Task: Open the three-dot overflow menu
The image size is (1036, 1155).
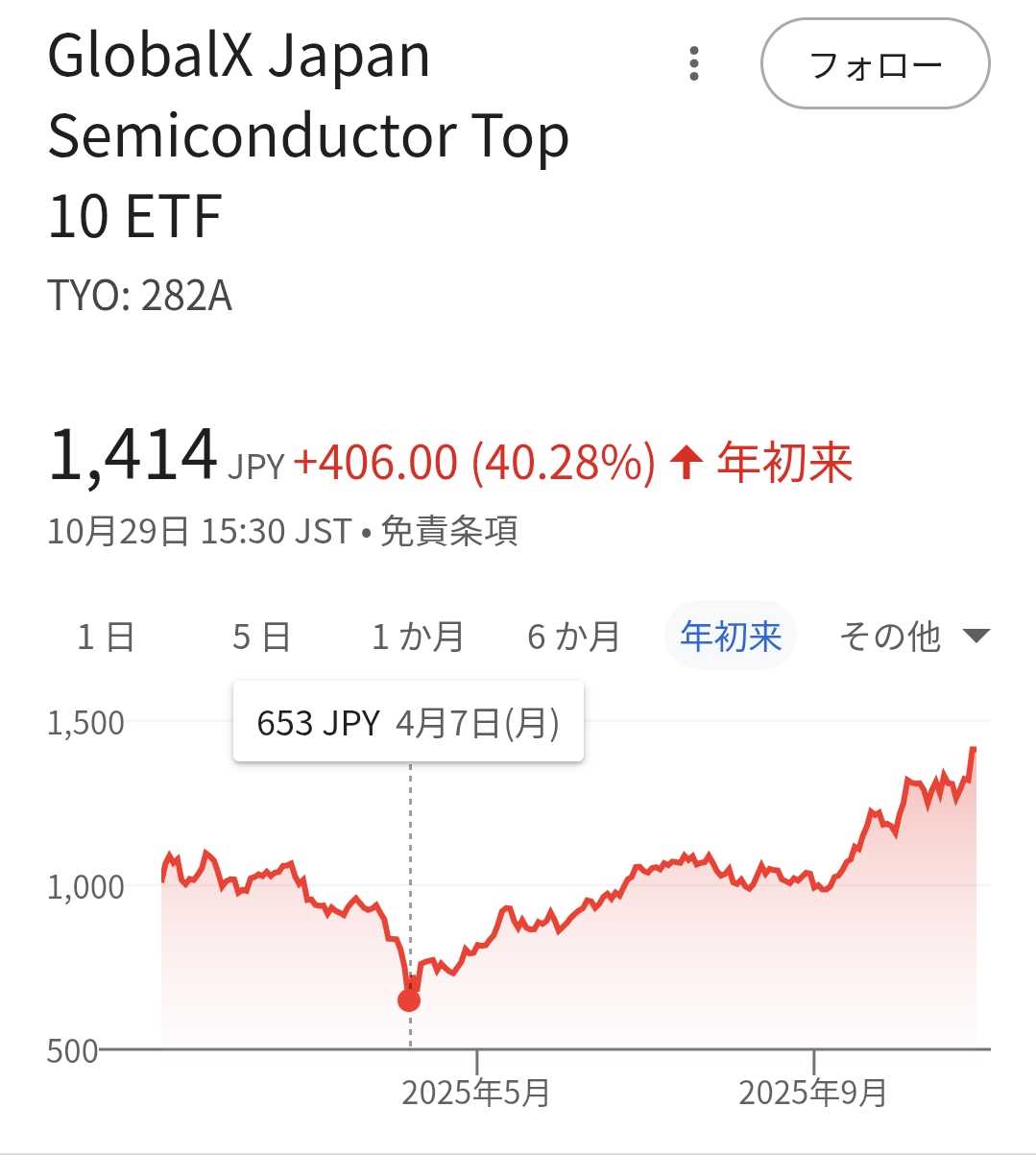Action: click(x=694, y=64)
